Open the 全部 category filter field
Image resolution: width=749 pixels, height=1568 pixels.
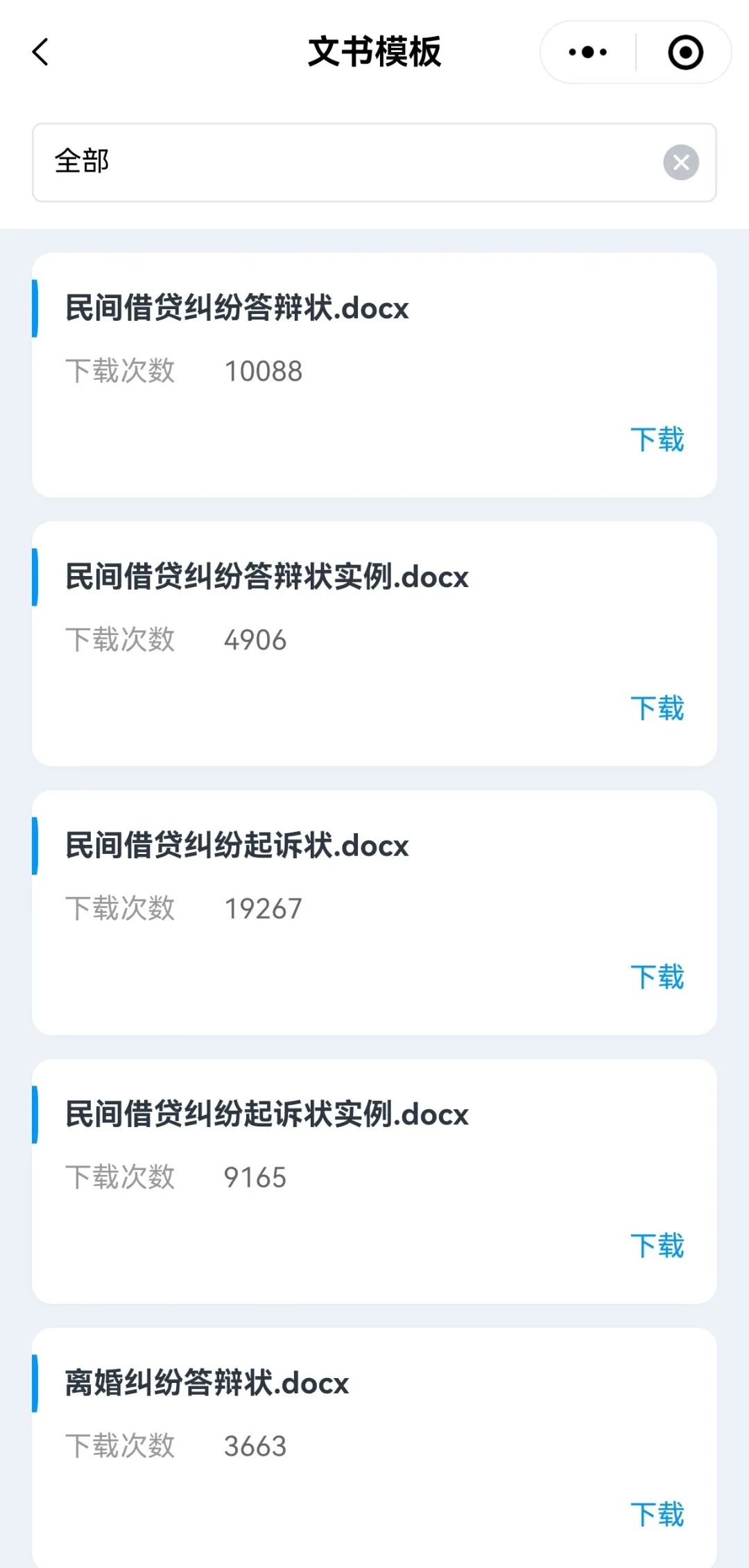[347, 162]
